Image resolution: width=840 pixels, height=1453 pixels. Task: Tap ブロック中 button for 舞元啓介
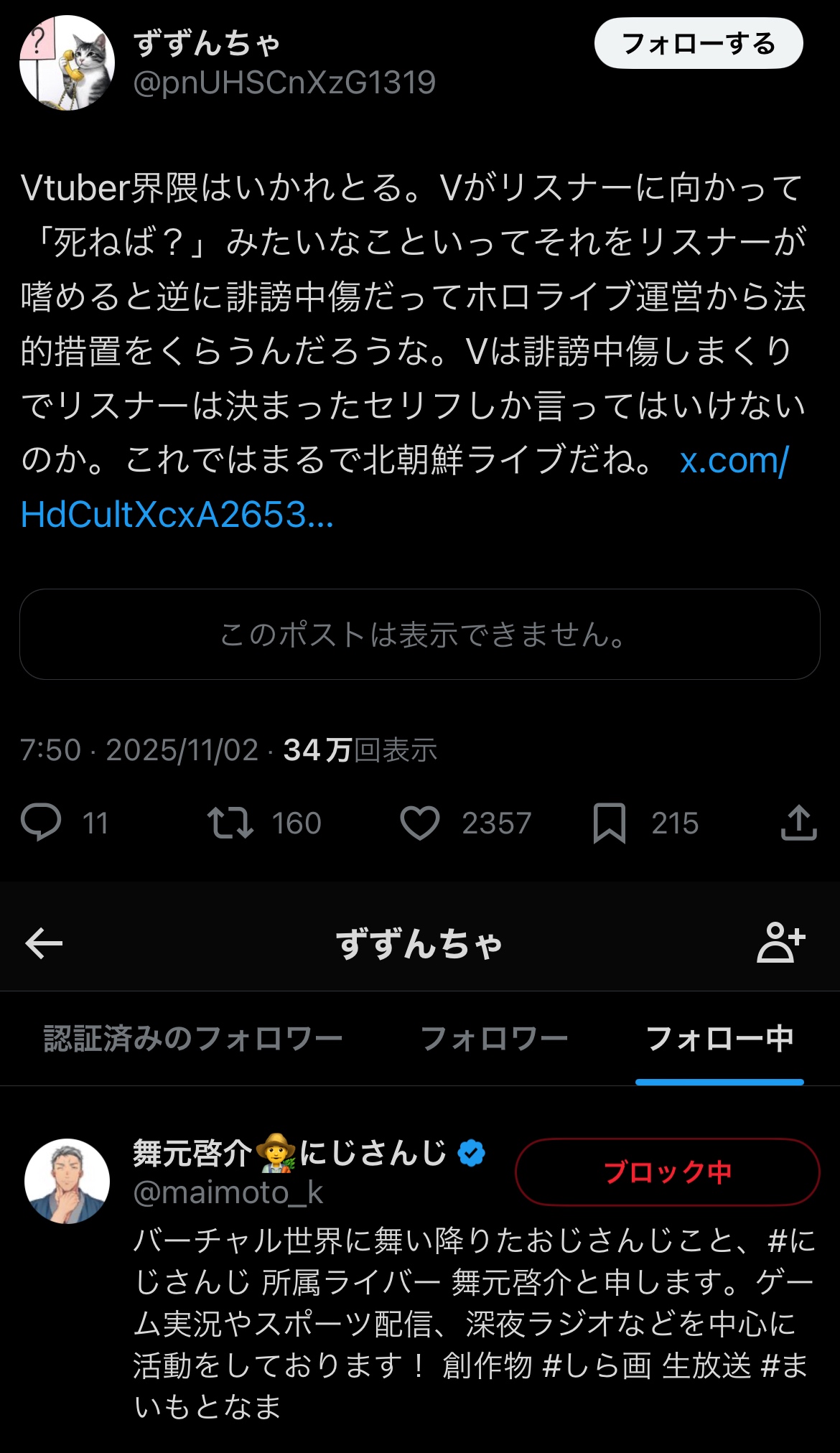click(x=667, y=1172)
